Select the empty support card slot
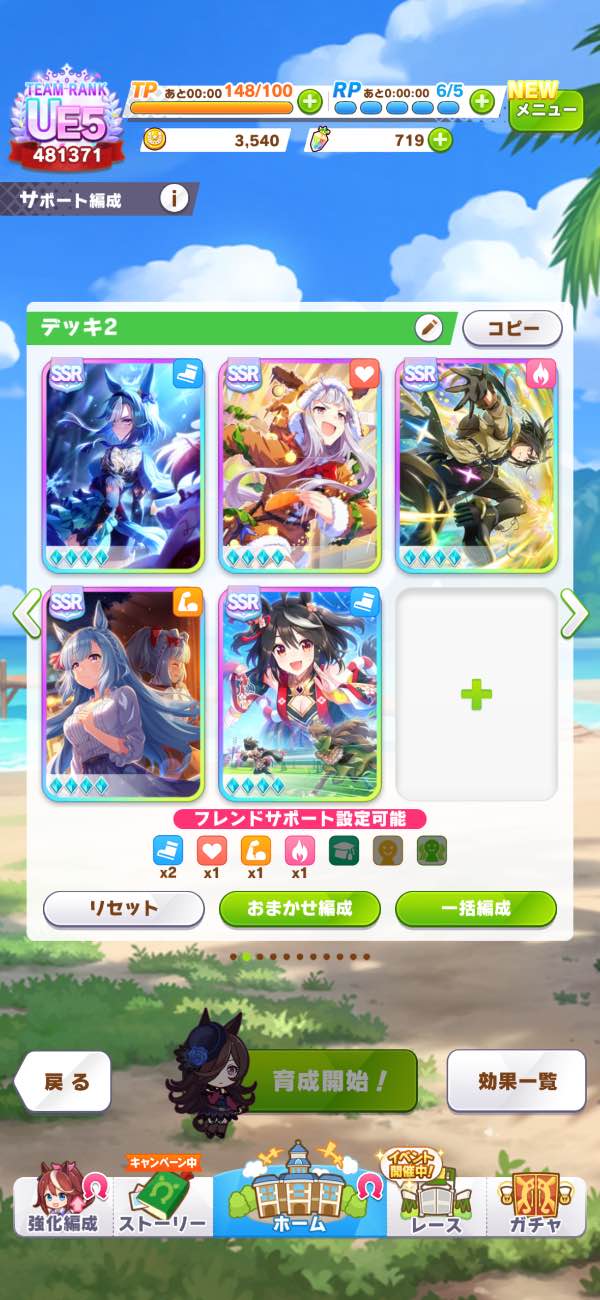Viewport: 600px width, 1300px height. 476,694
